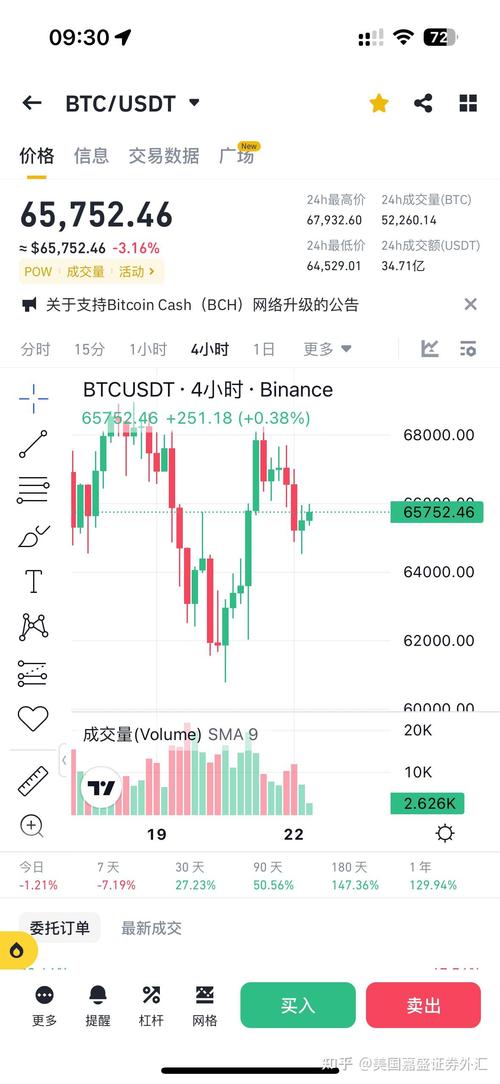Dismiss the Bitcoin Cash upgrade announcement

470,304
